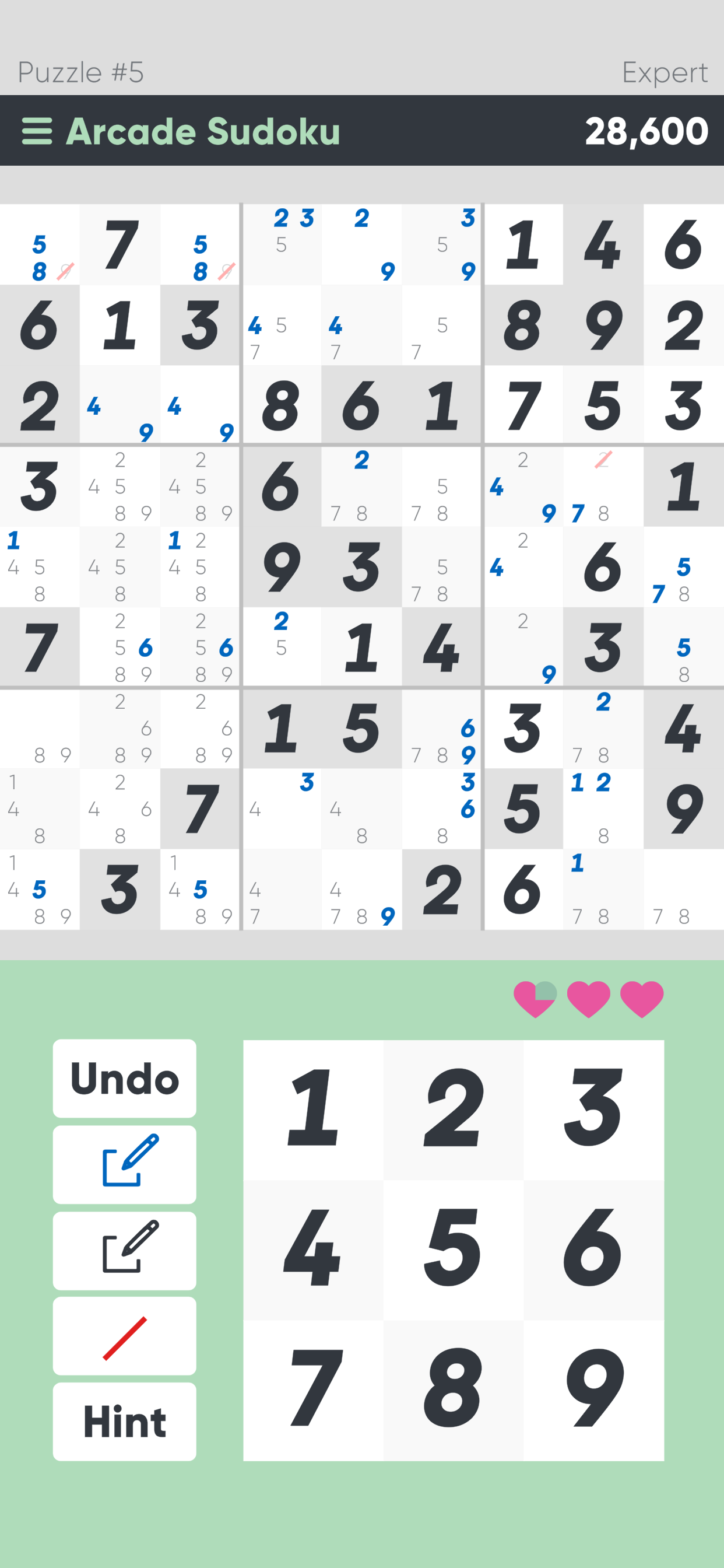Enter number 1 from the keypad
Screen dimensions: 724x1568
[314, 1109]
